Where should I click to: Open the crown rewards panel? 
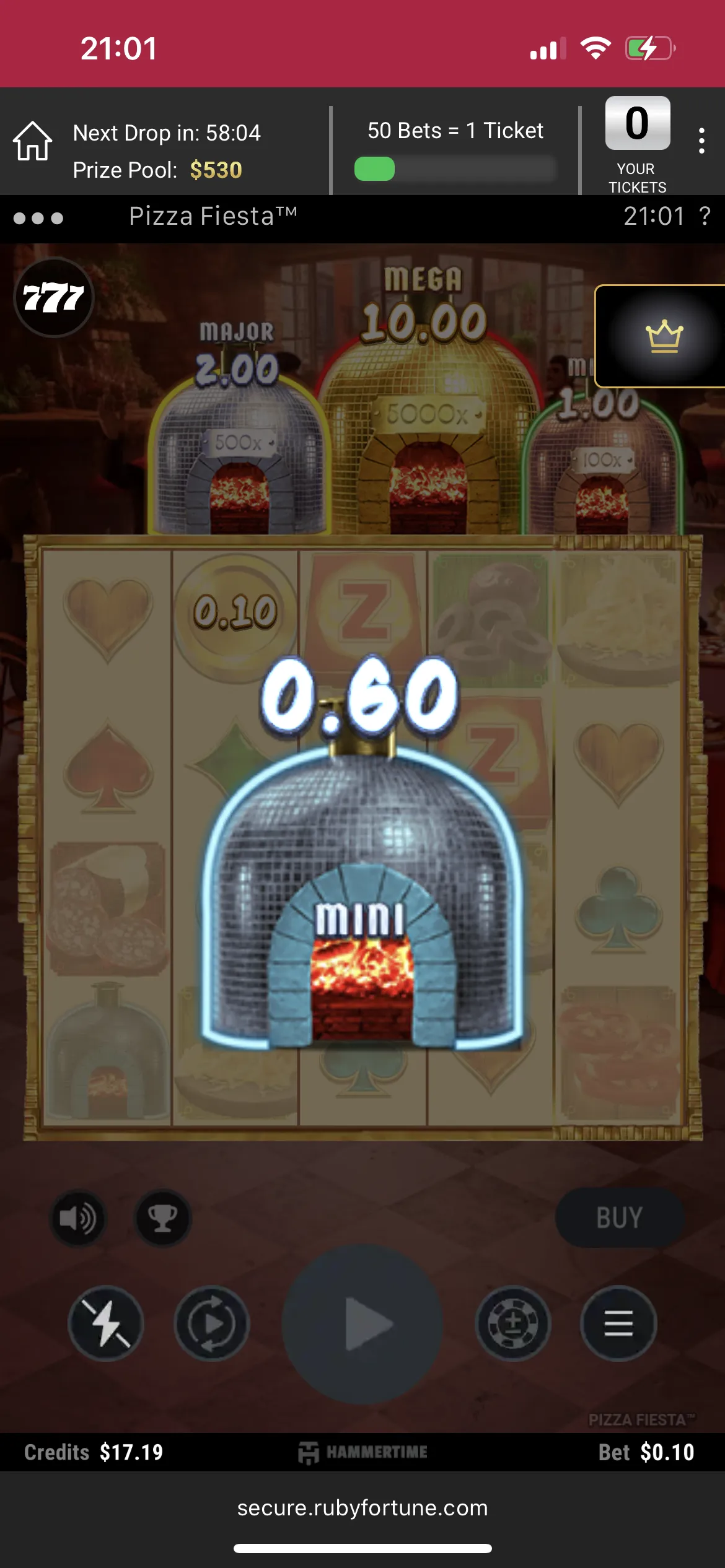(664, 336)
